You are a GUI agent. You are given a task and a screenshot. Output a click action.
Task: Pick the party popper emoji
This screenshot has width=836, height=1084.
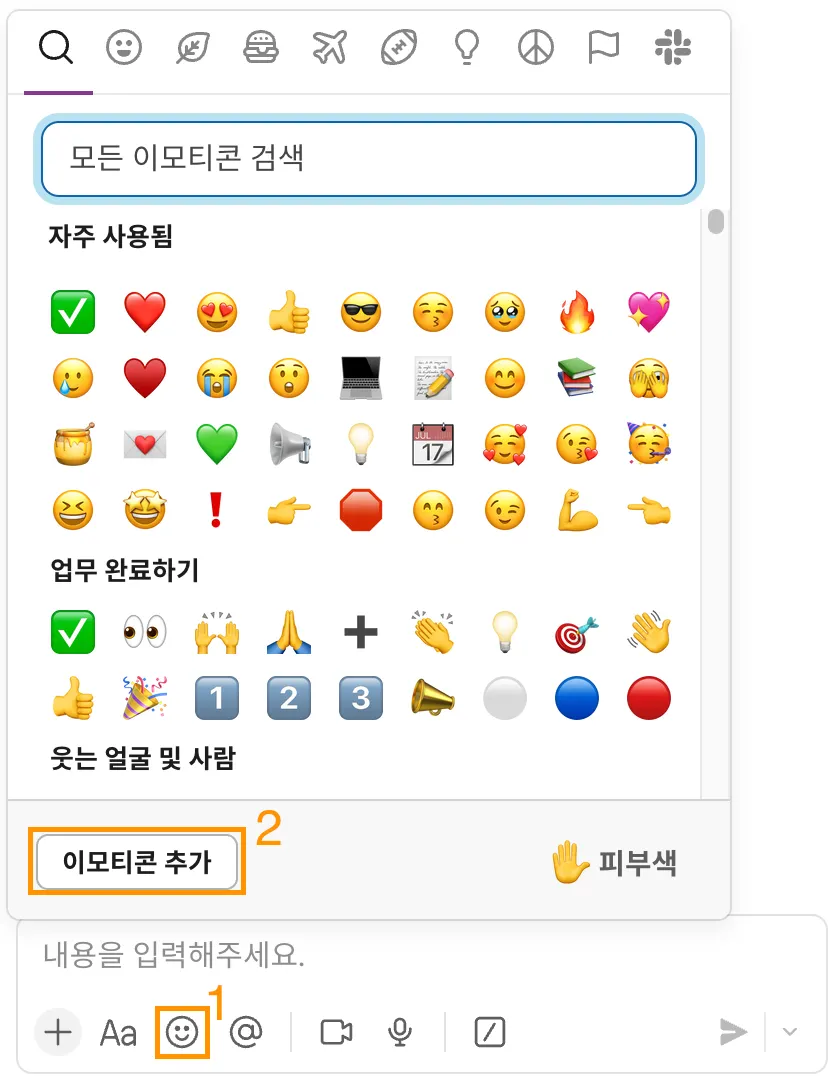(145, 698)
